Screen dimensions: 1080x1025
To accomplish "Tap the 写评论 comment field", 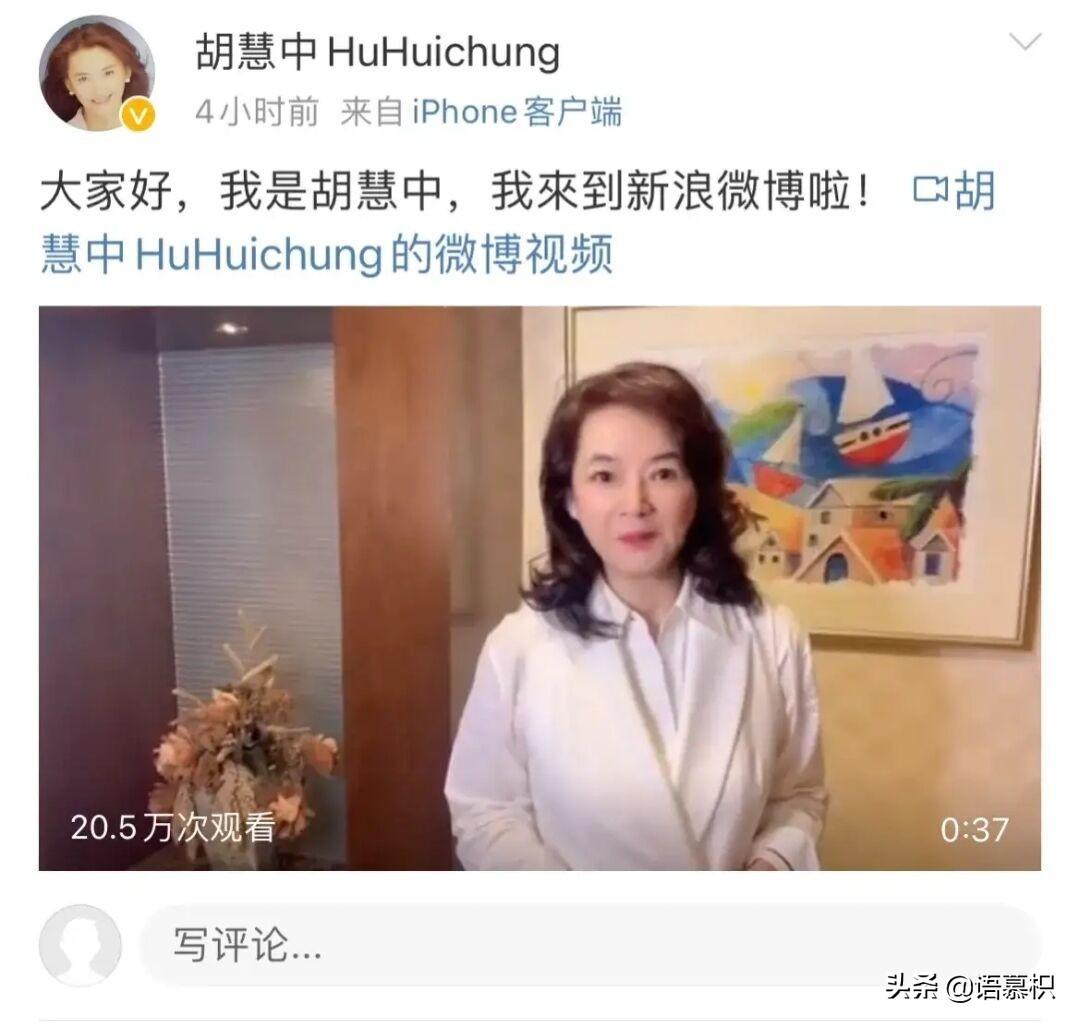I will (590, 945).
